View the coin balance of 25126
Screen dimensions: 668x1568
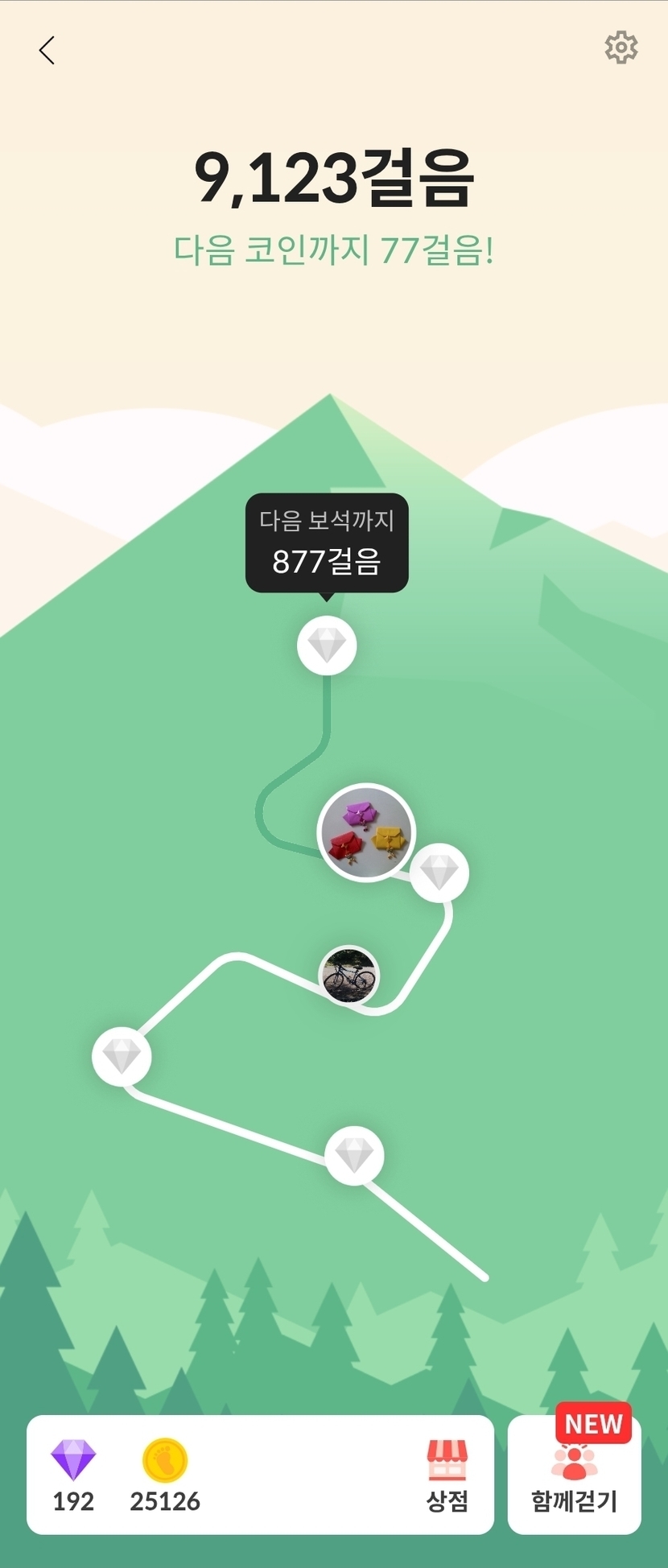click(x=165, y=1476)
